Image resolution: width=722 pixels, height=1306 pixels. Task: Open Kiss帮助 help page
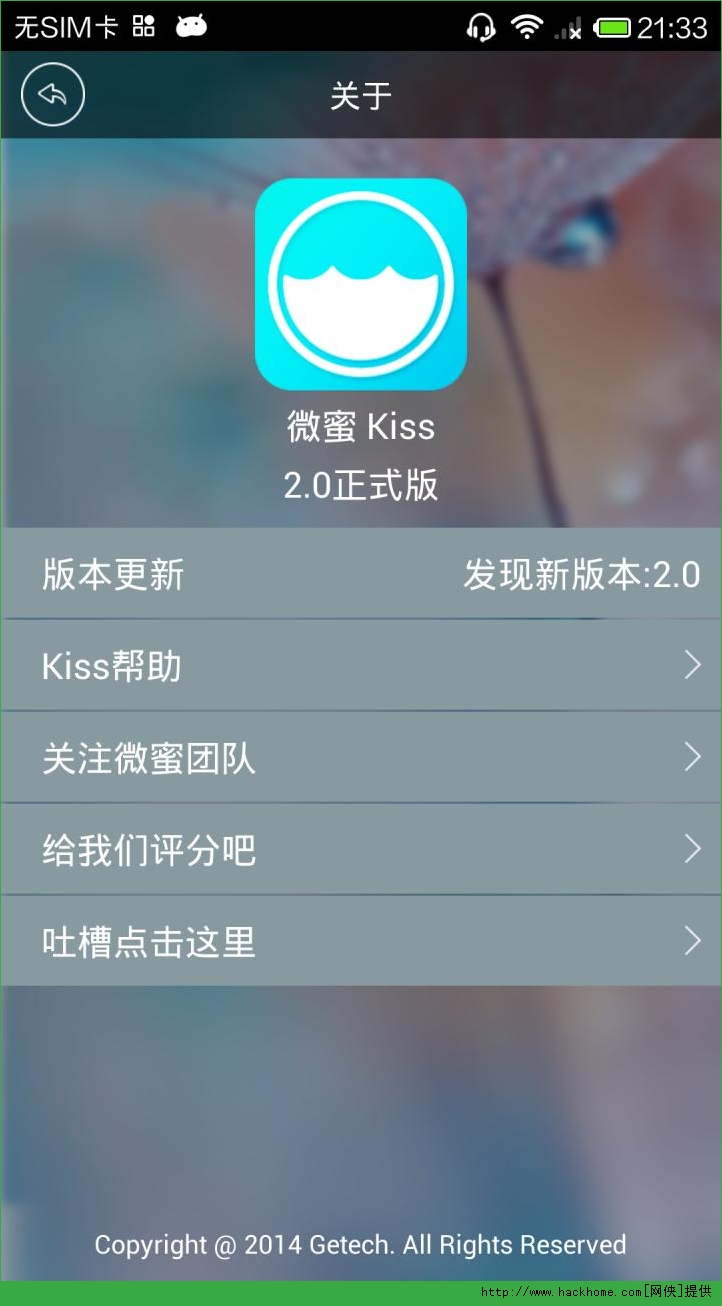tap(361, 666)
